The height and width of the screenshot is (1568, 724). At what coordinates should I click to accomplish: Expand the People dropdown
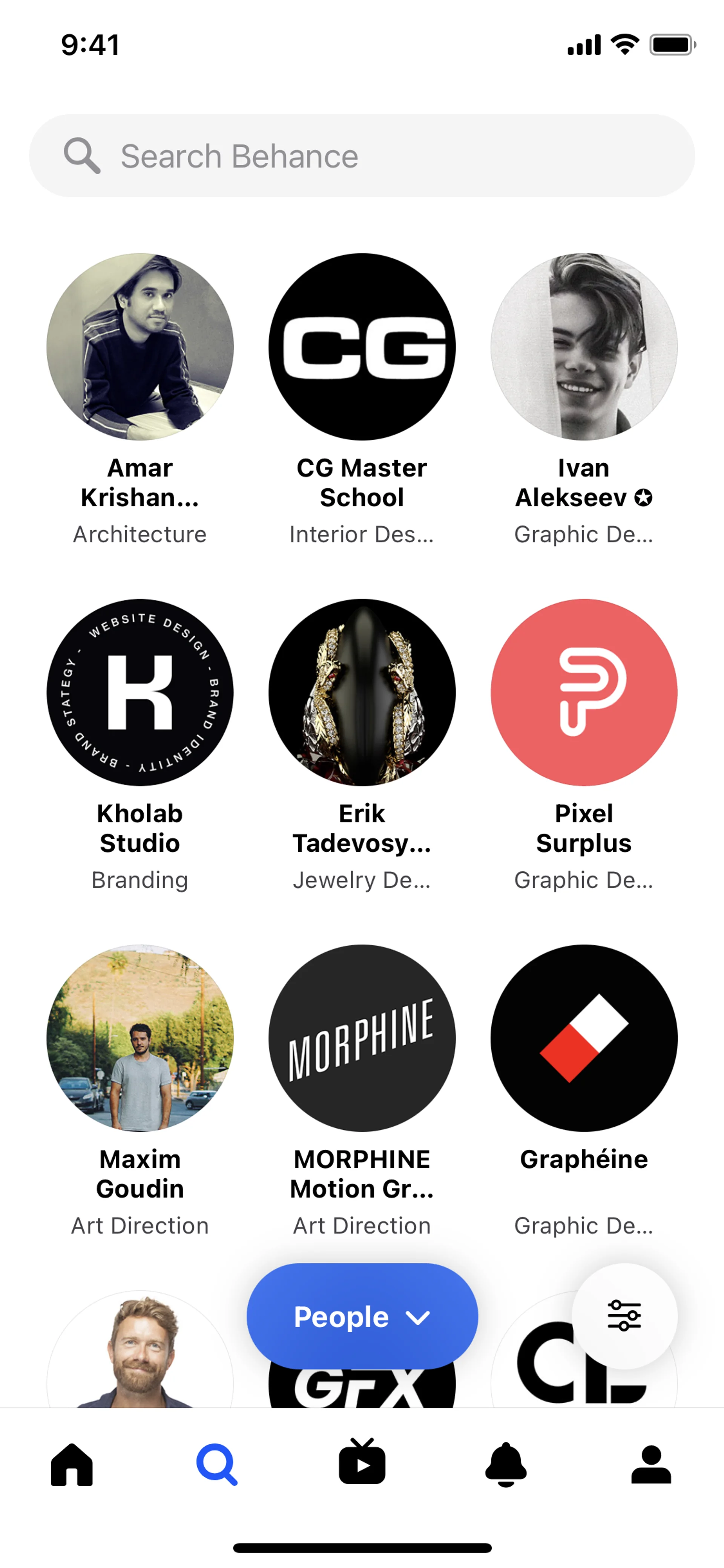coord(362,1317)
